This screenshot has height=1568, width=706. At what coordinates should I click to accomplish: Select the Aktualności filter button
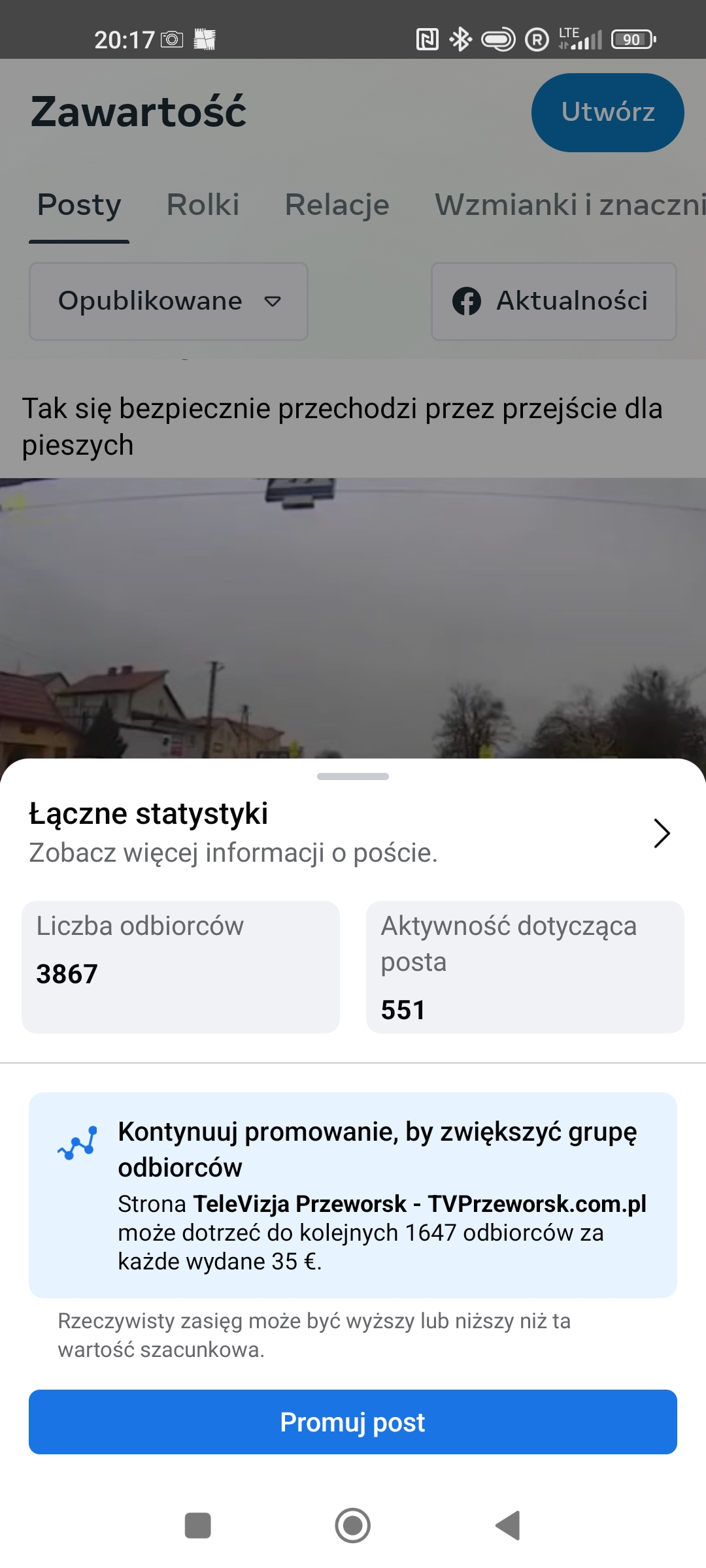[553, 301]
